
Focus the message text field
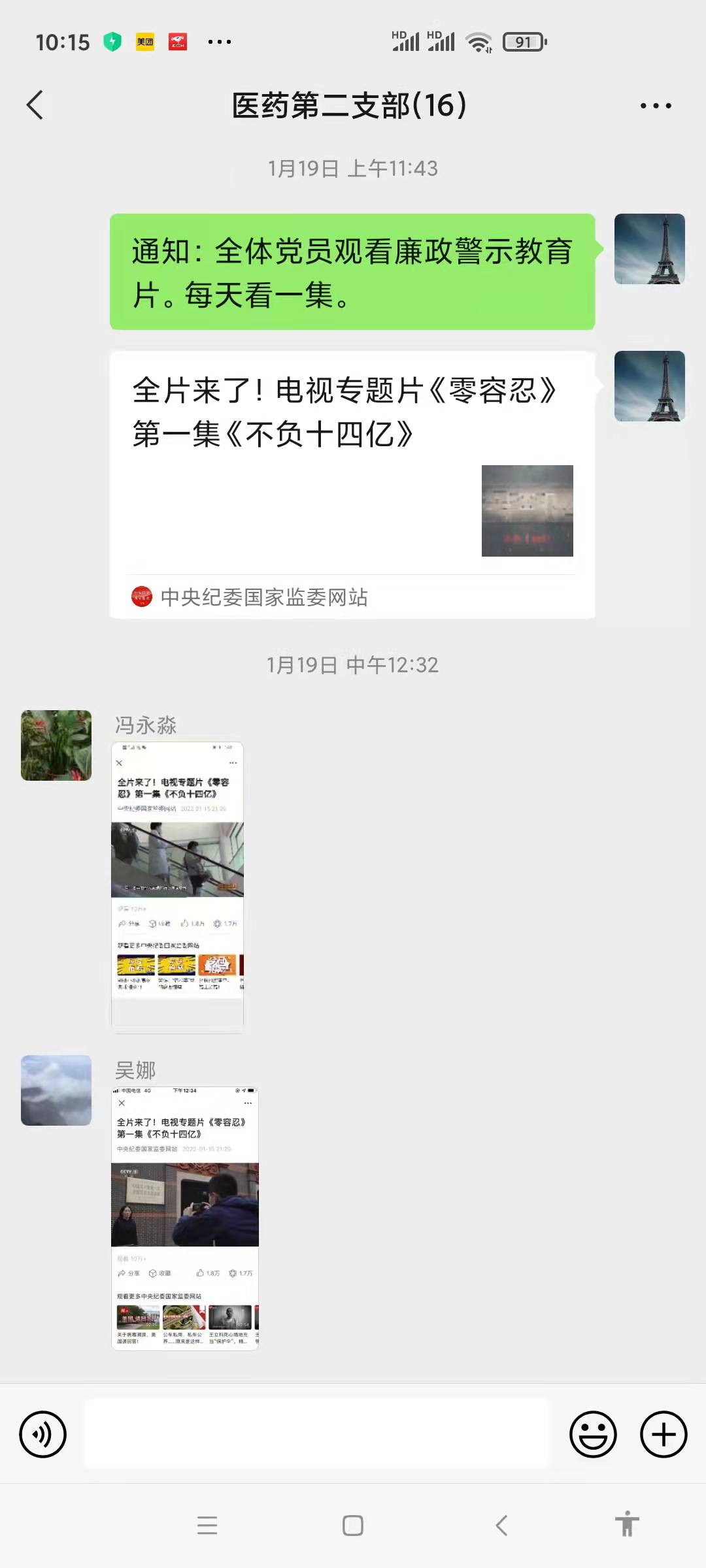click(317, 1435)
